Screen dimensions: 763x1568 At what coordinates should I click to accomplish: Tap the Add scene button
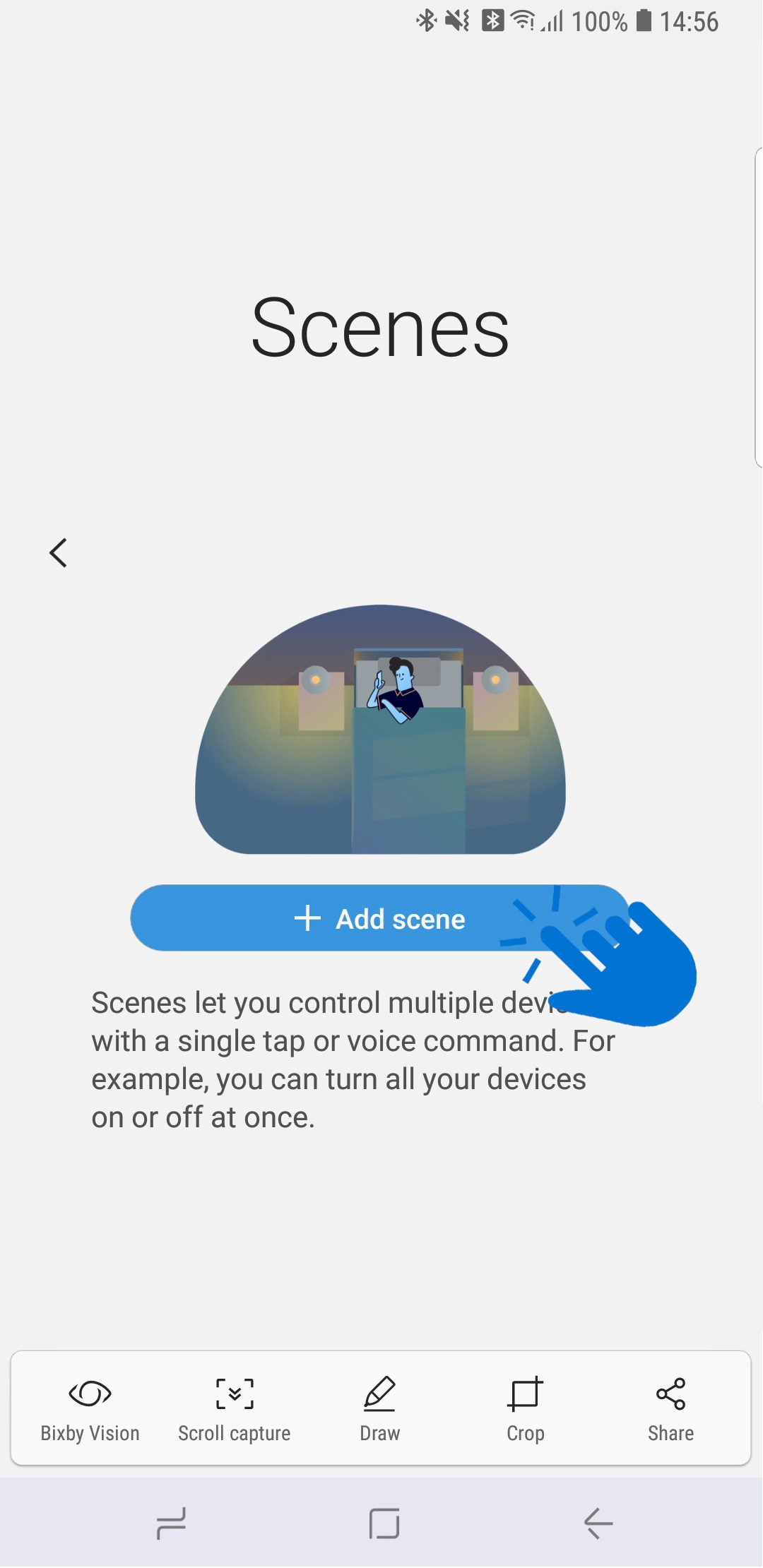coord(380,918)
